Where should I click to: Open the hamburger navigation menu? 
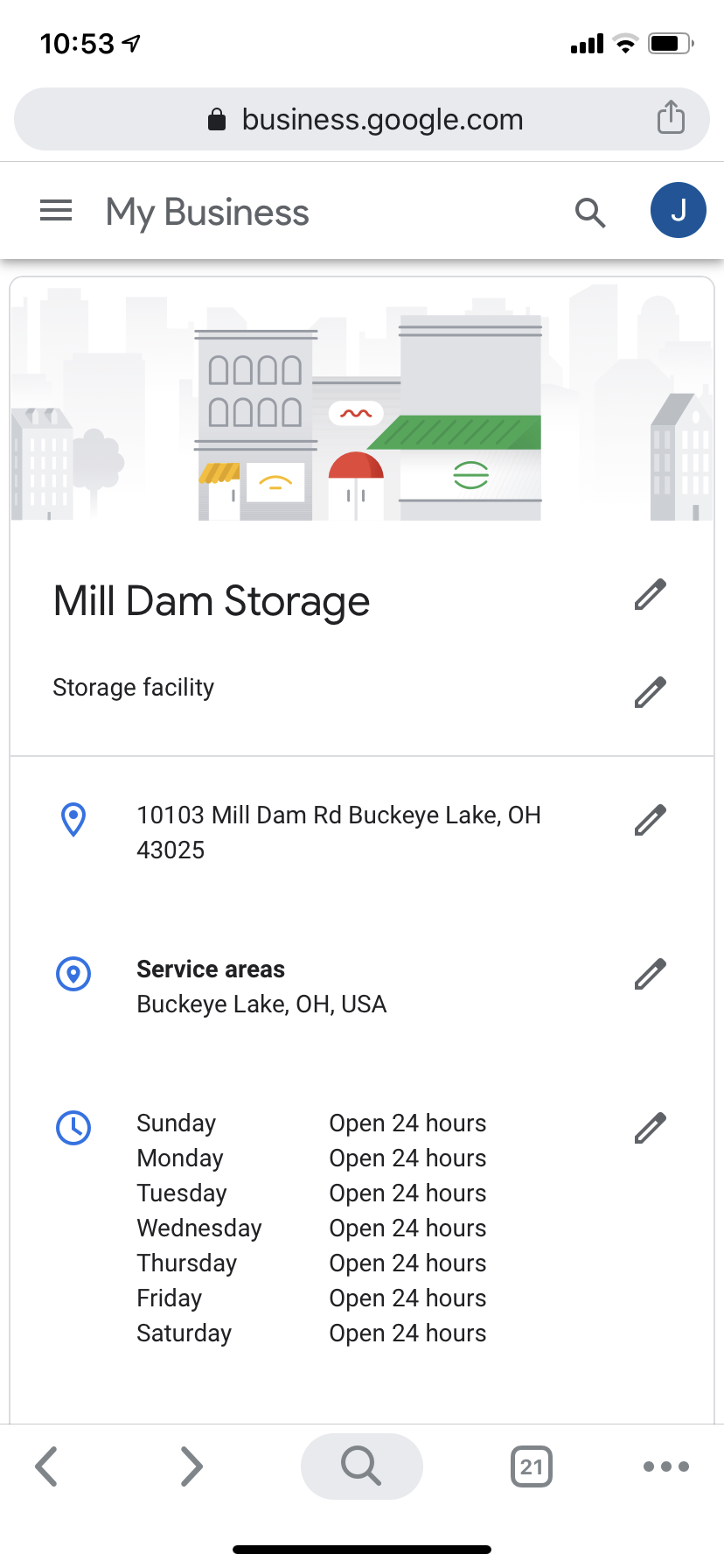(56, 211)
